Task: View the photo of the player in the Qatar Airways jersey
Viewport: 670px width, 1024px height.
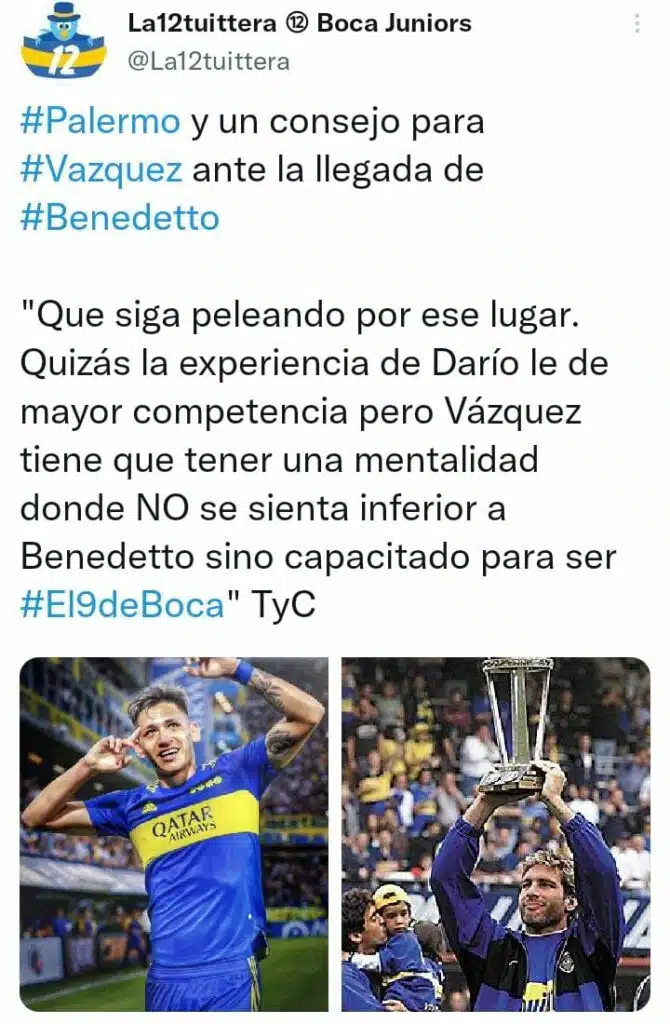Action: (174, 834)
